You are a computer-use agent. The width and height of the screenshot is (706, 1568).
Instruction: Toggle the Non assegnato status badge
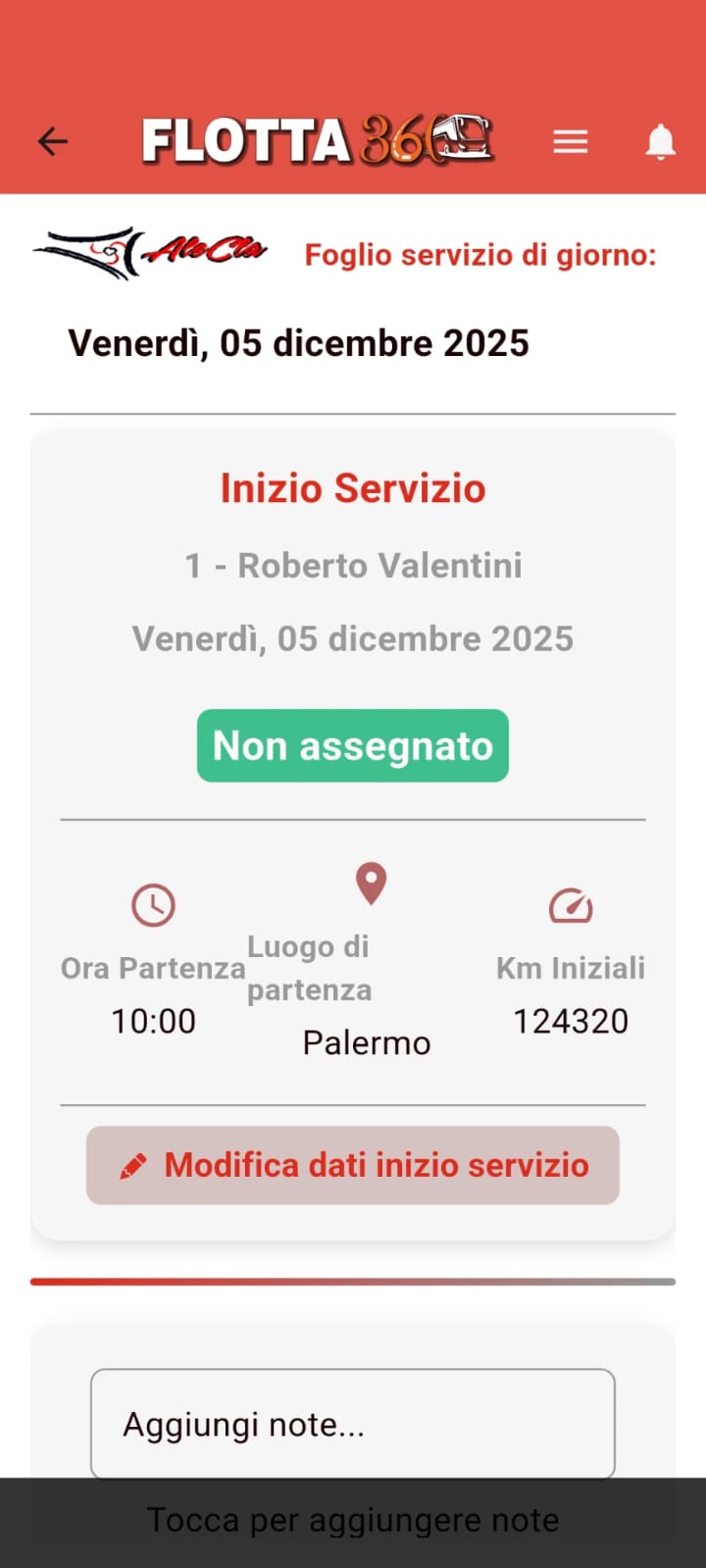pyautogui.click(x=352, y=745)
